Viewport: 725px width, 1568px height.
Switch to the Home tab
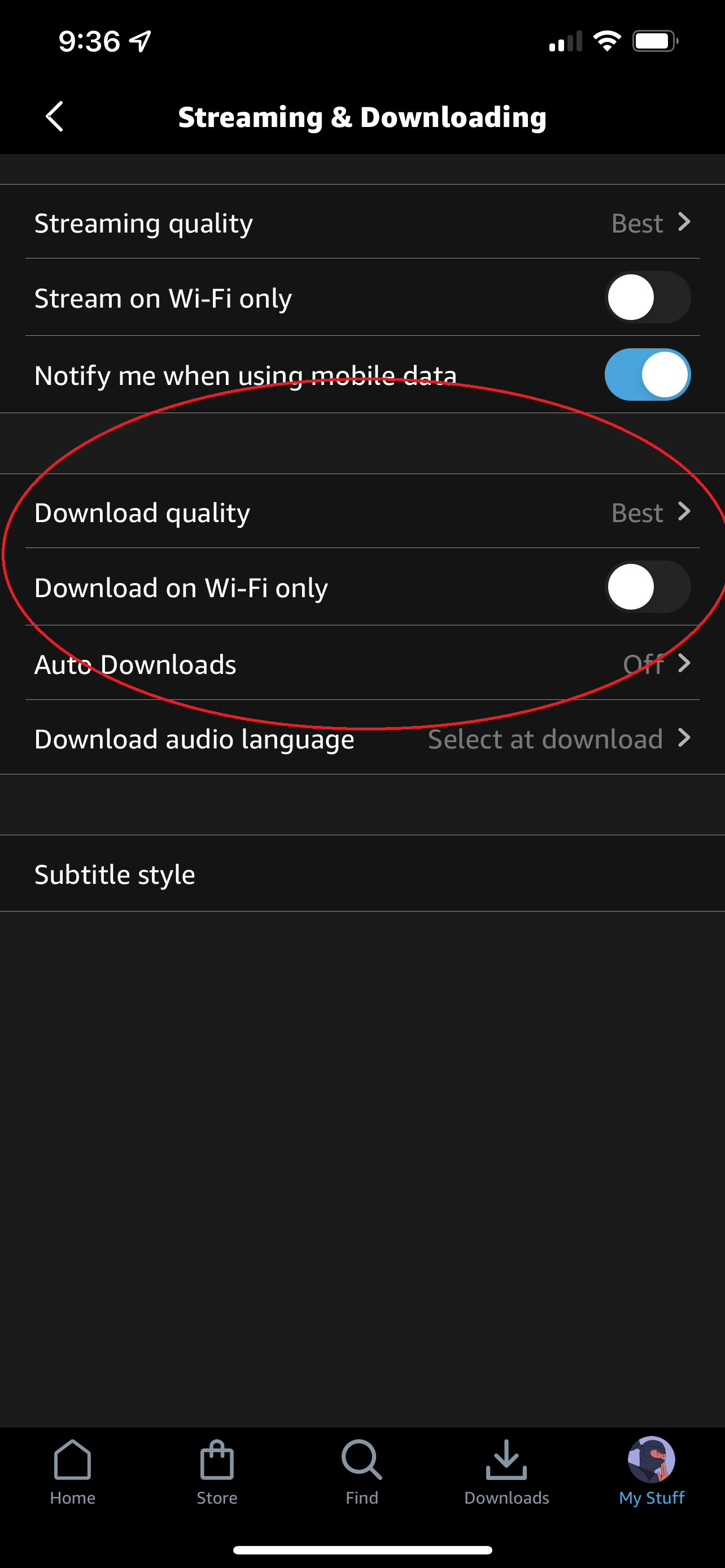[72, 1472]
